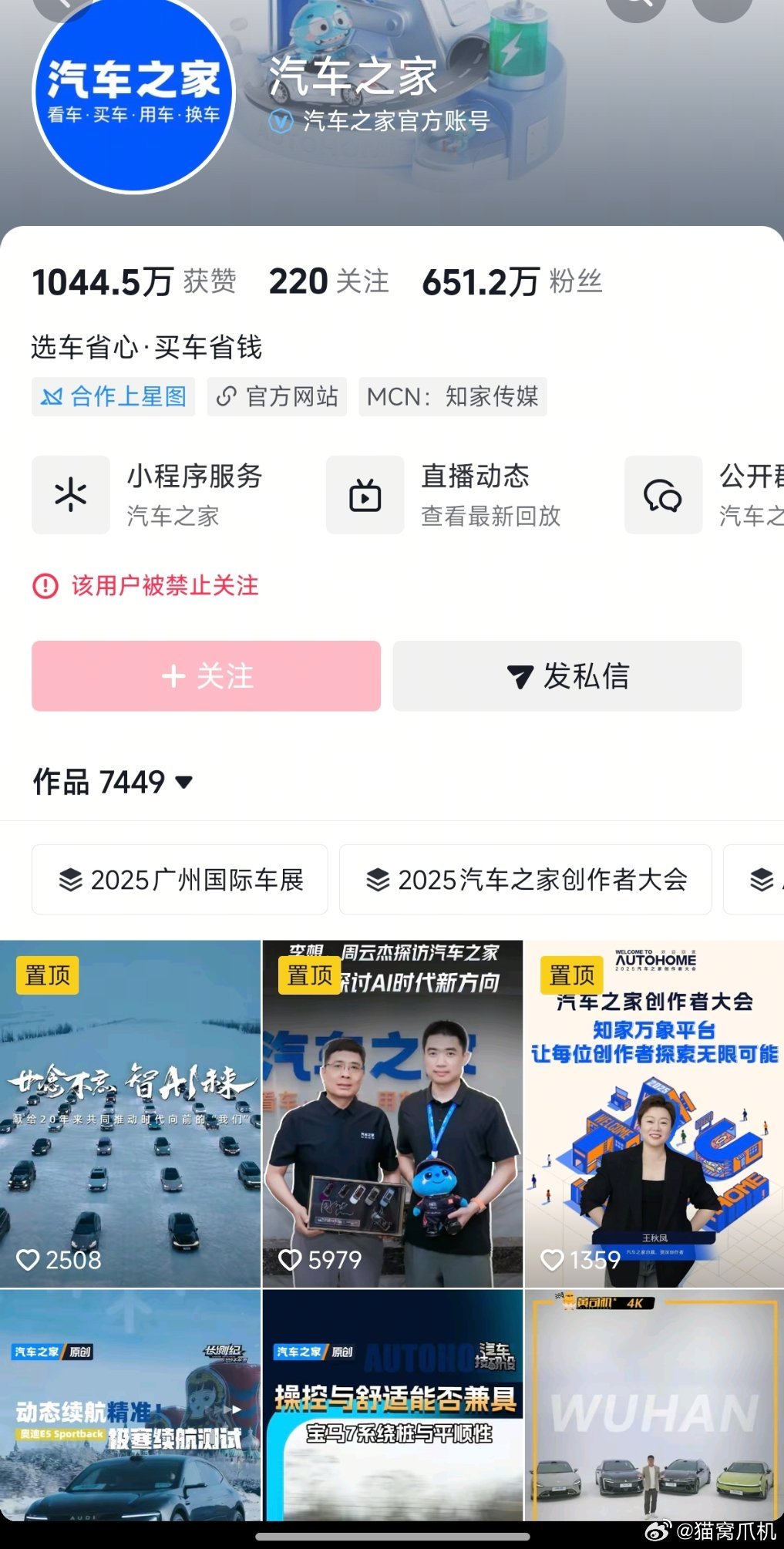Tap the heart on the 5979-likes video
784x1549 pixels.
(x=292, y=1259)
